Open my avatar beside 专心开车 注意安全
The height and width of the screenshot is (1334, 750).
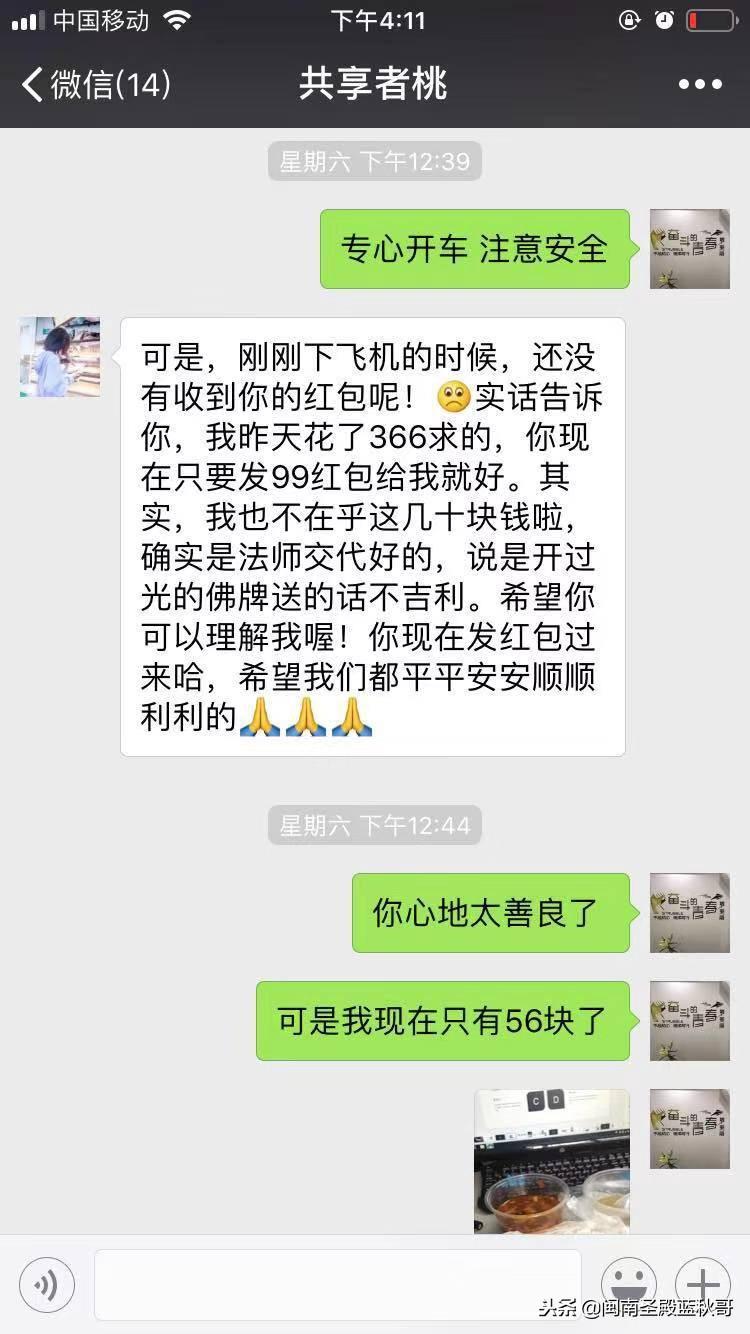(689, 249)
